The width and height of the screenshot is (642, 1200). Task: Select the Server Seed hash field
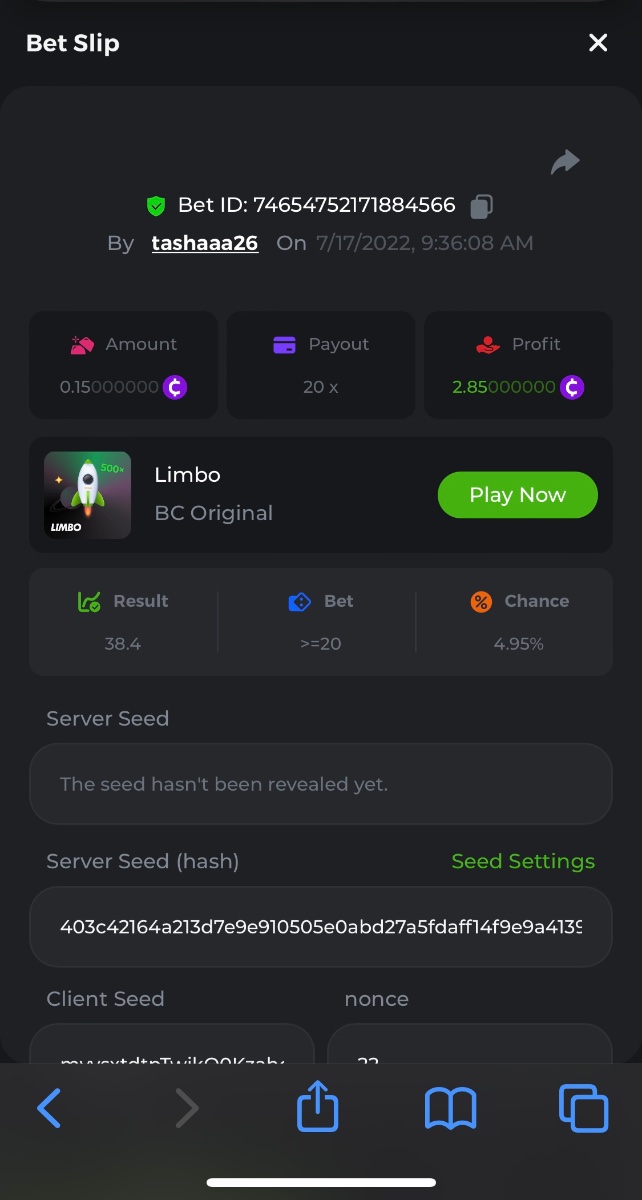pyautogui.click(x=320, y=926)
